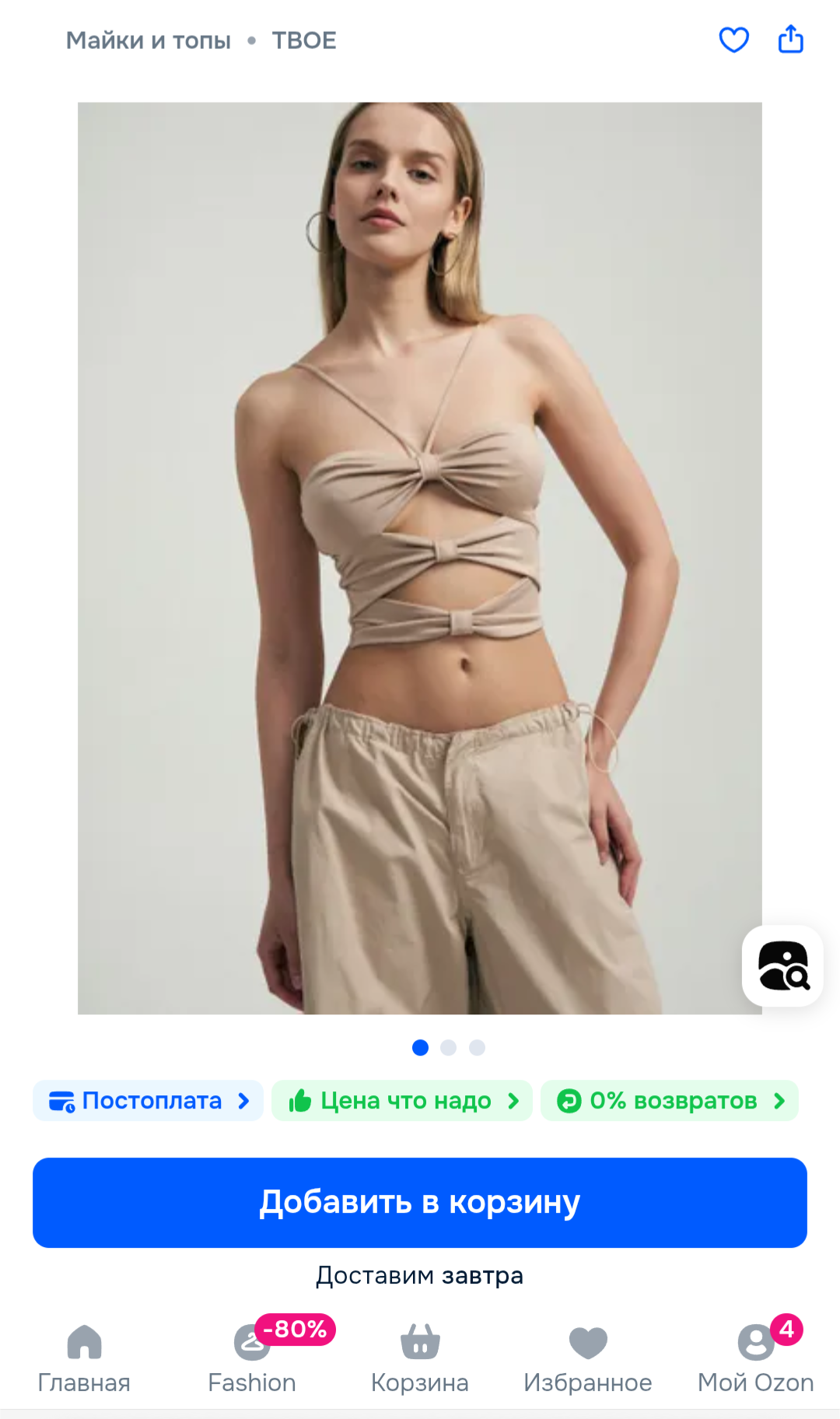Open the Цена что надо chip
The image size is (840, 1419).
click(402, 1101)
